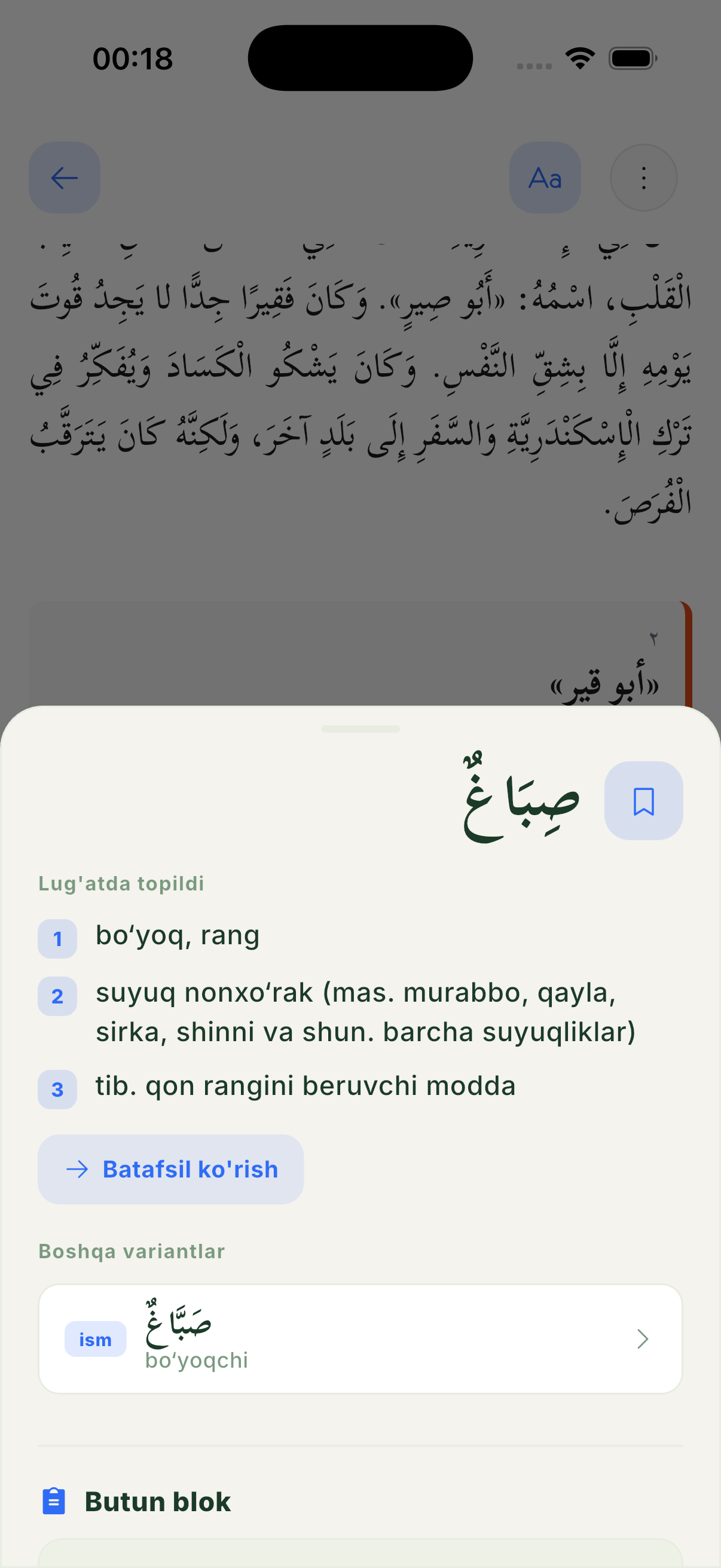Bookmark the word صِبَاغٌ
The width and height of the screenshot is (721, 1568).
pyautogui.click(x=643, y=800)
